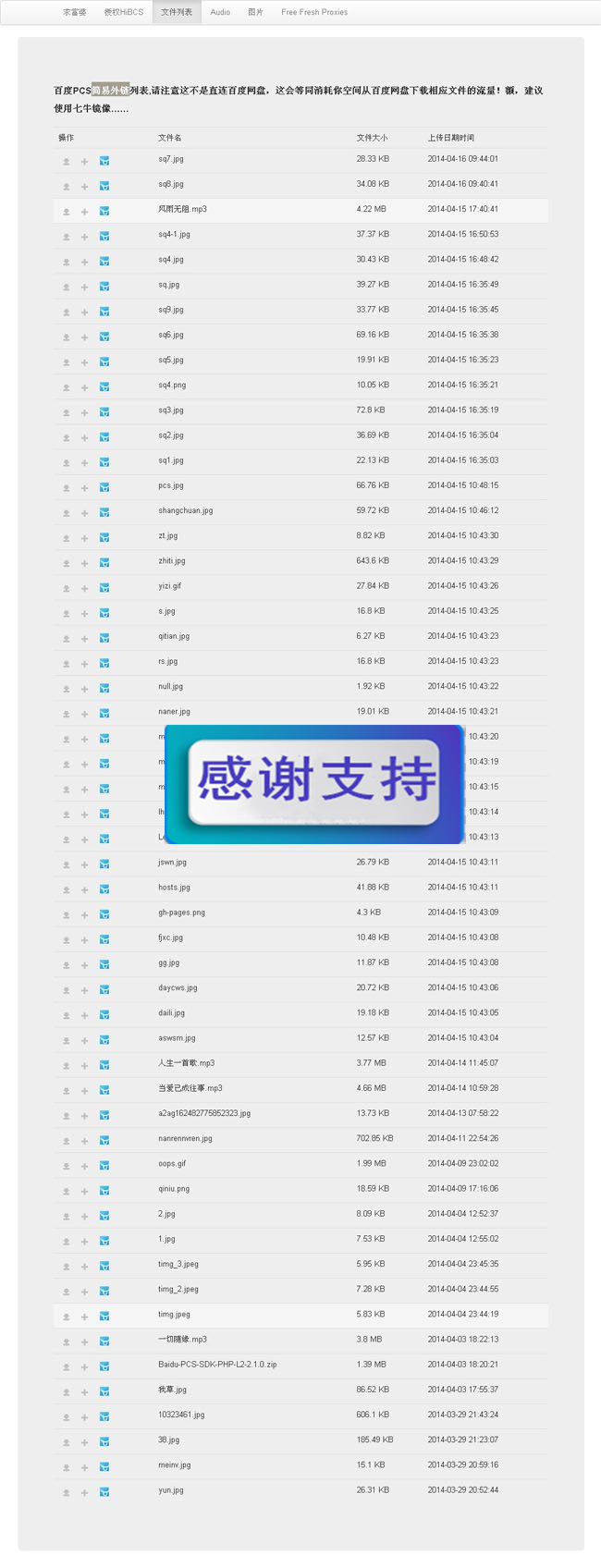The image size is (601, 1568).
Task: Switch to the 授权HiBCS tab
Action: [x=123, y=12]
